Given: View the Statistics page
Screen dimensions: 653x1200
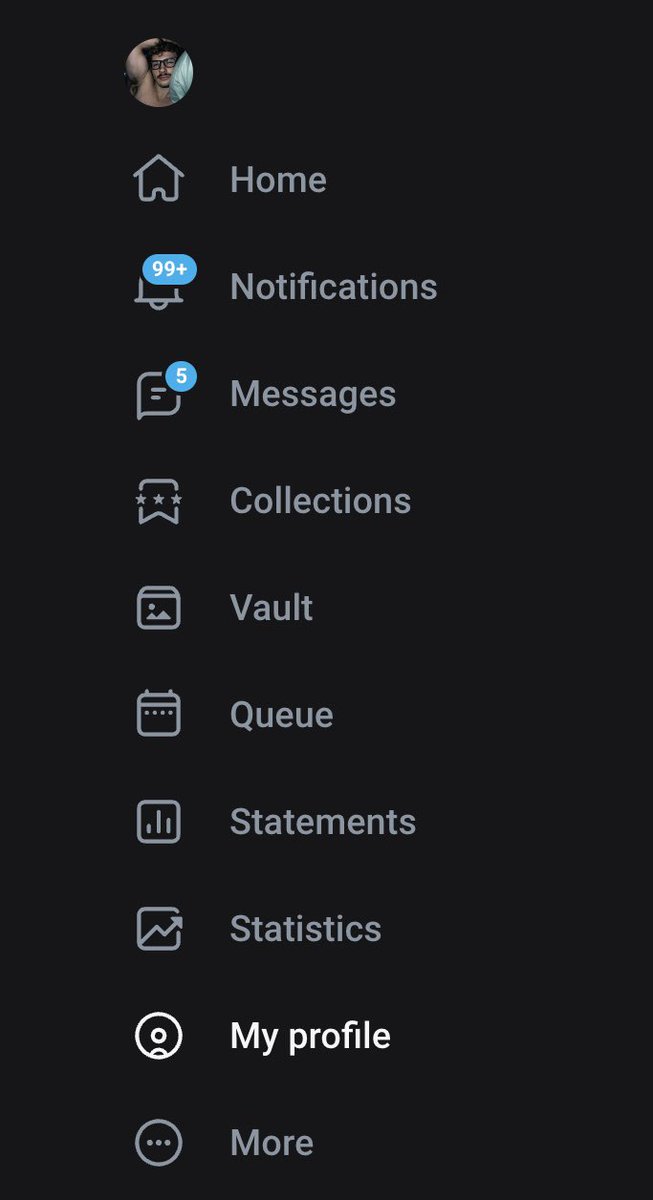Looking at the screenshot, I should 305,929.
